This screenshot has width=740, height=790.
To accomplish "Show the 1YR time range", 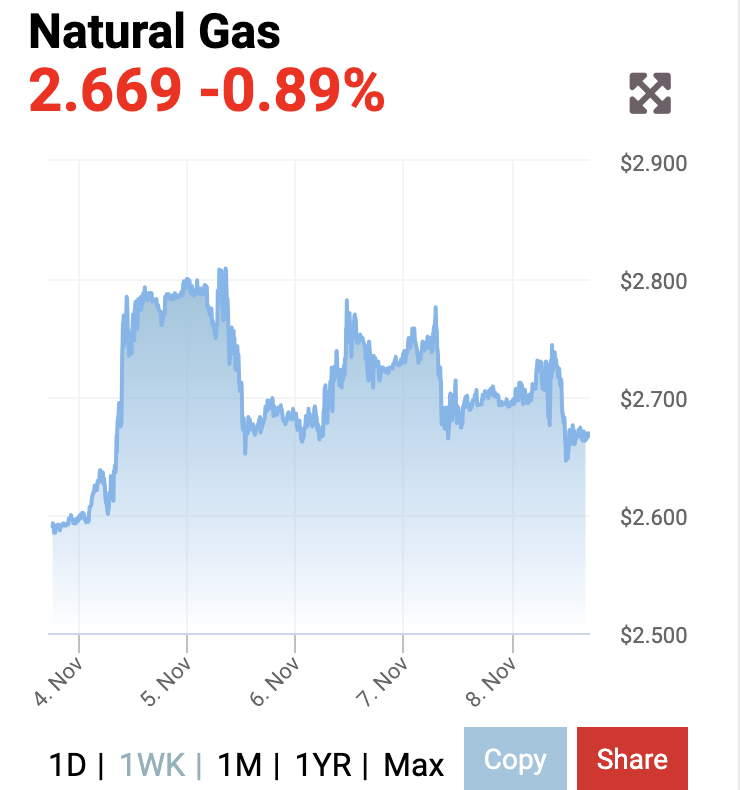I will pos(323,766).
